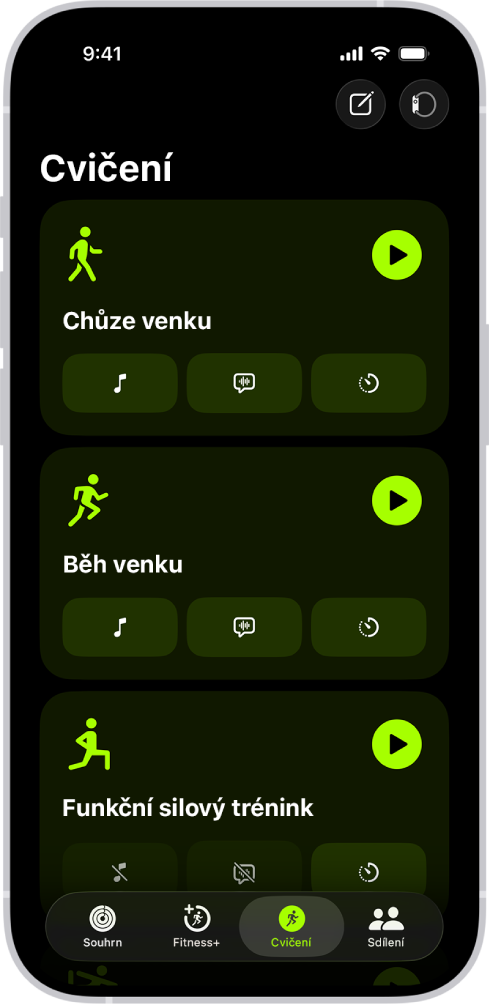Open voice feedback option for Chůze venku
The width and height of the screenshot is (489, 1008).
point(244,383)
